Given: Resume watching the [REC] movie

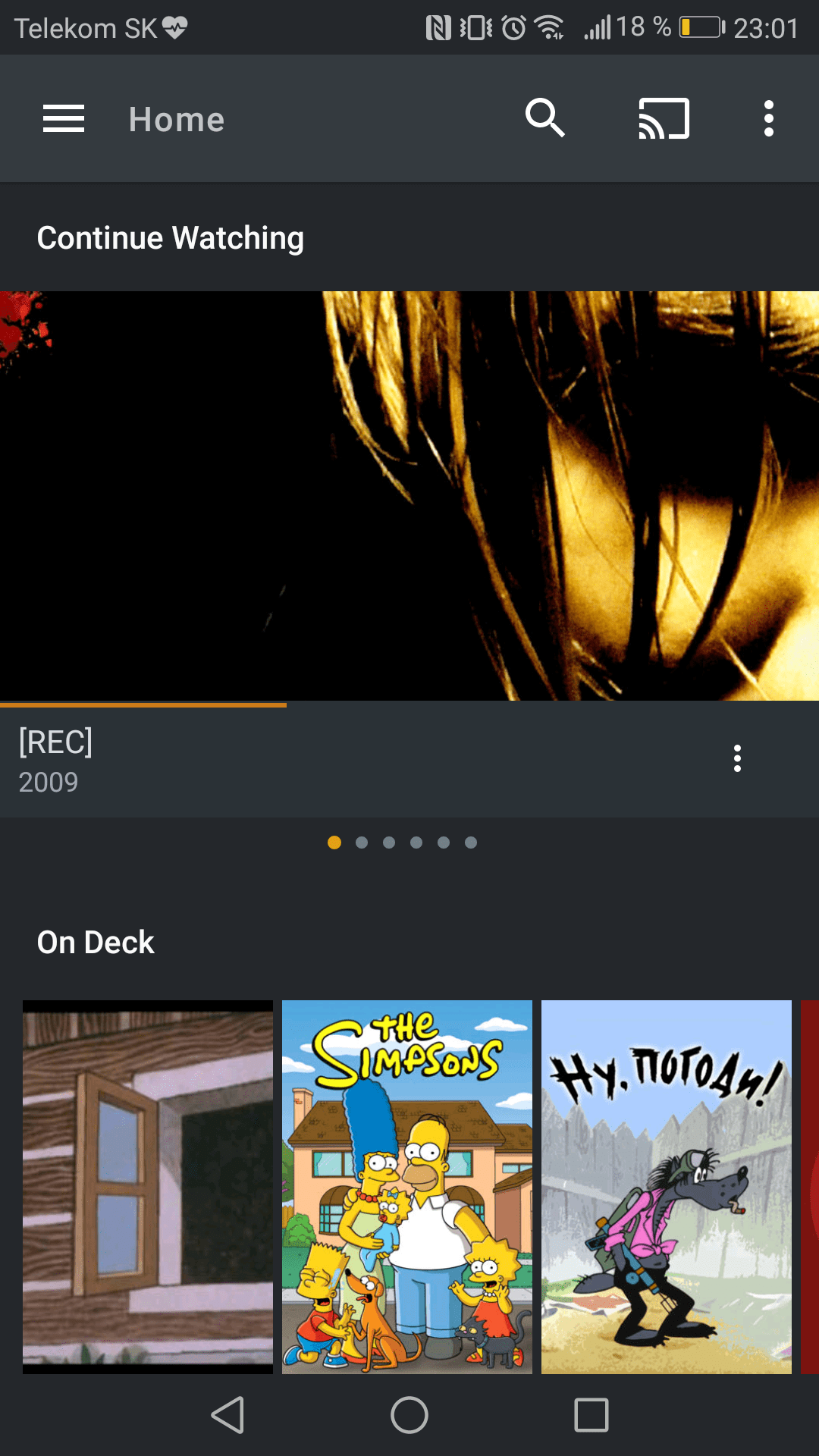Looking at the screenshot, I should (x=409, y=496).
